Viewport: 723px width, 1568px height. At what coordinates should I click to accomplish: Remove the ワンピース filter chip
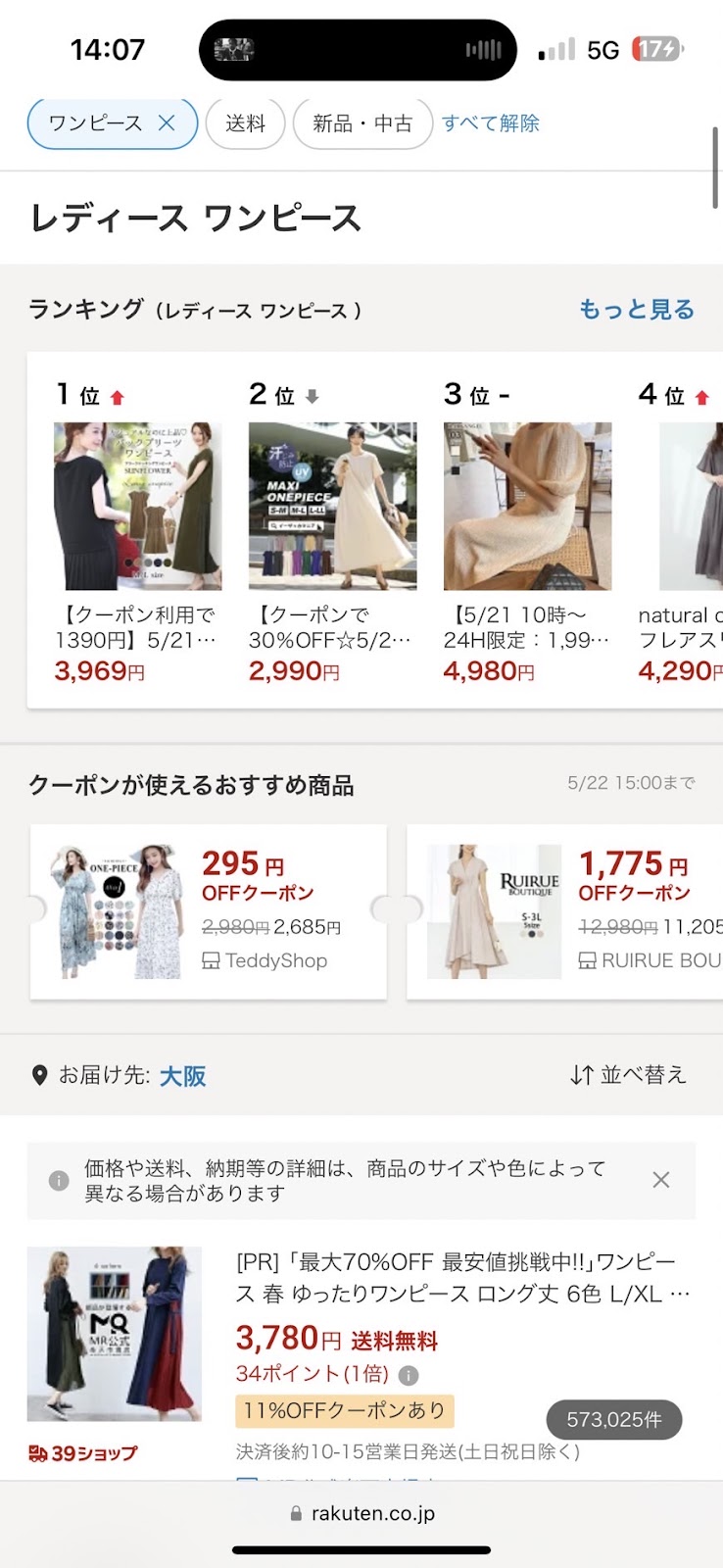click(x=167, y=123)
